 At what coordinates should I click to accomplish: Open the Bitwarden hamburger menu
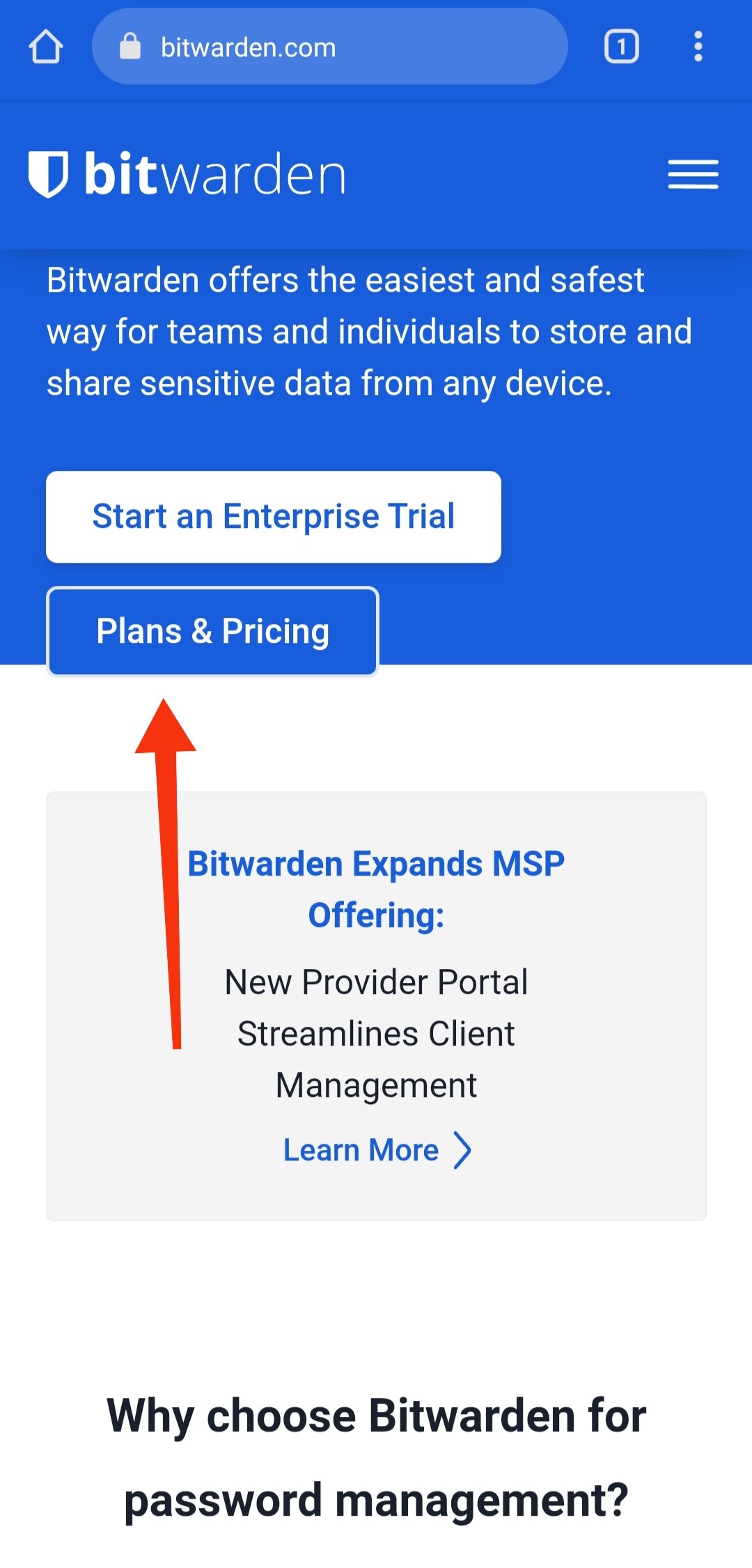click(x=693, y=174)
